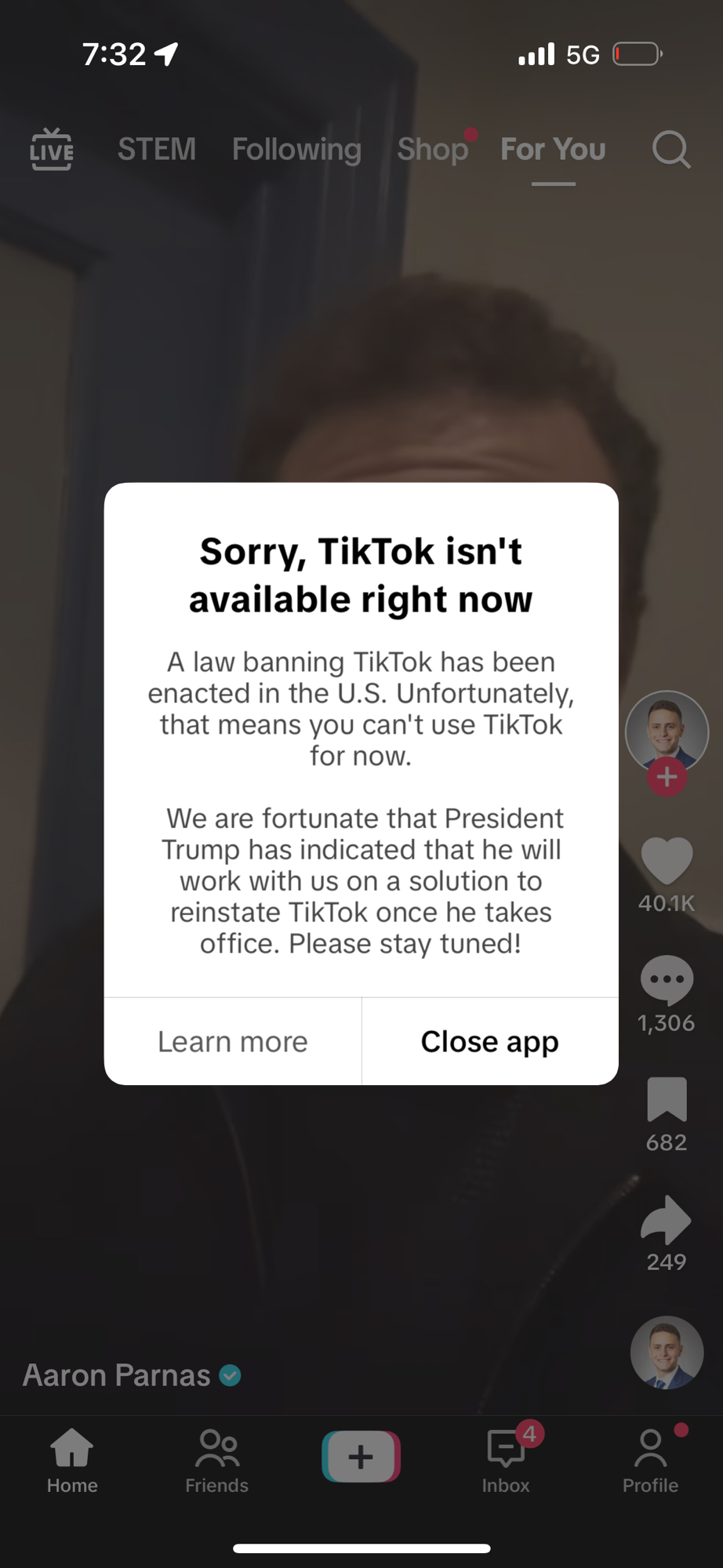
Task: Open Aaron Parnas username
Action: (118, 1375)
